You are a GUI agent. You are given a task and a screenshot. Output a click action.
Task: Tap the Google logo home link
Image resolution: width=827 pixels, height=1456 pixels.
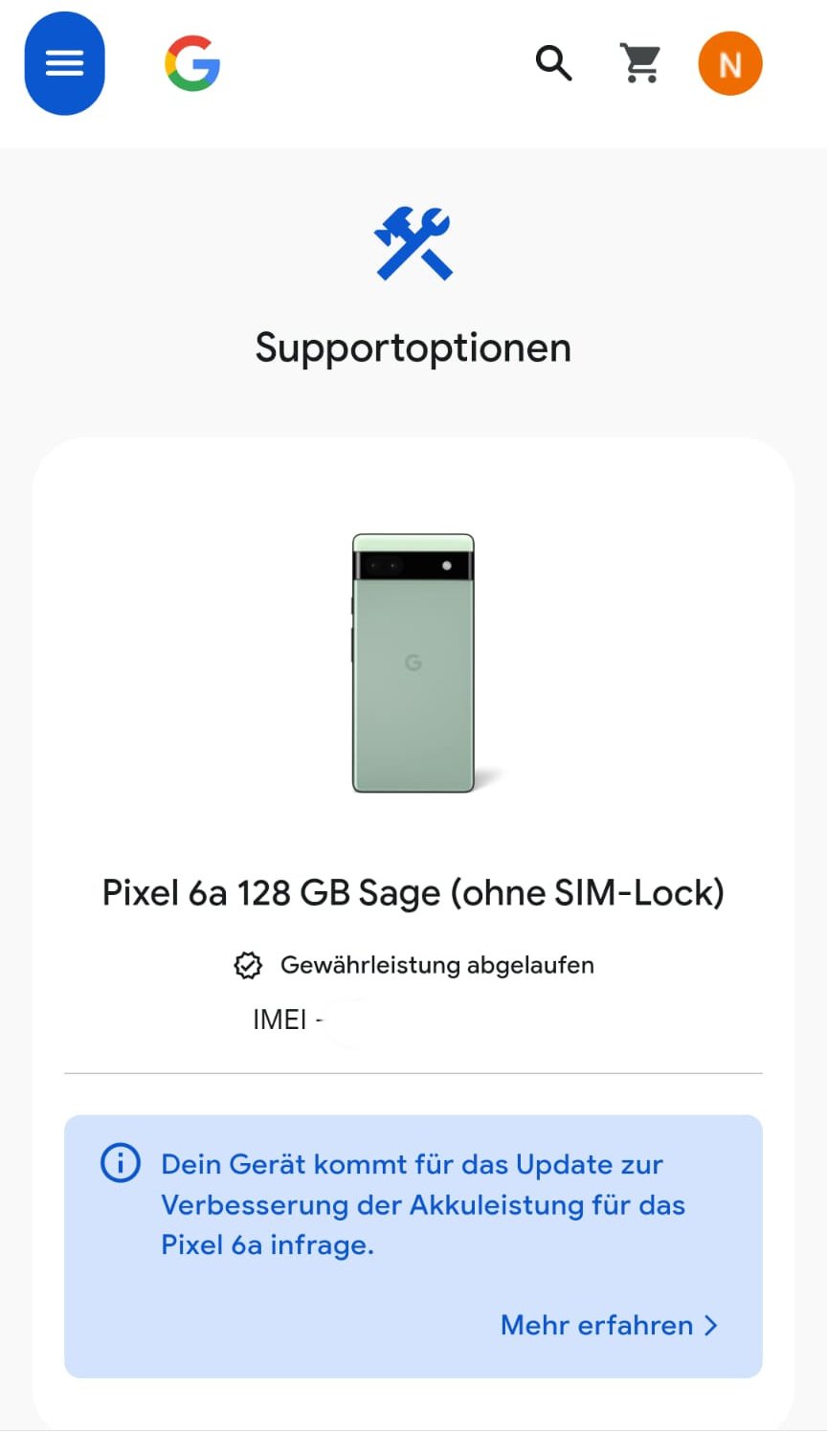point(192,64)
